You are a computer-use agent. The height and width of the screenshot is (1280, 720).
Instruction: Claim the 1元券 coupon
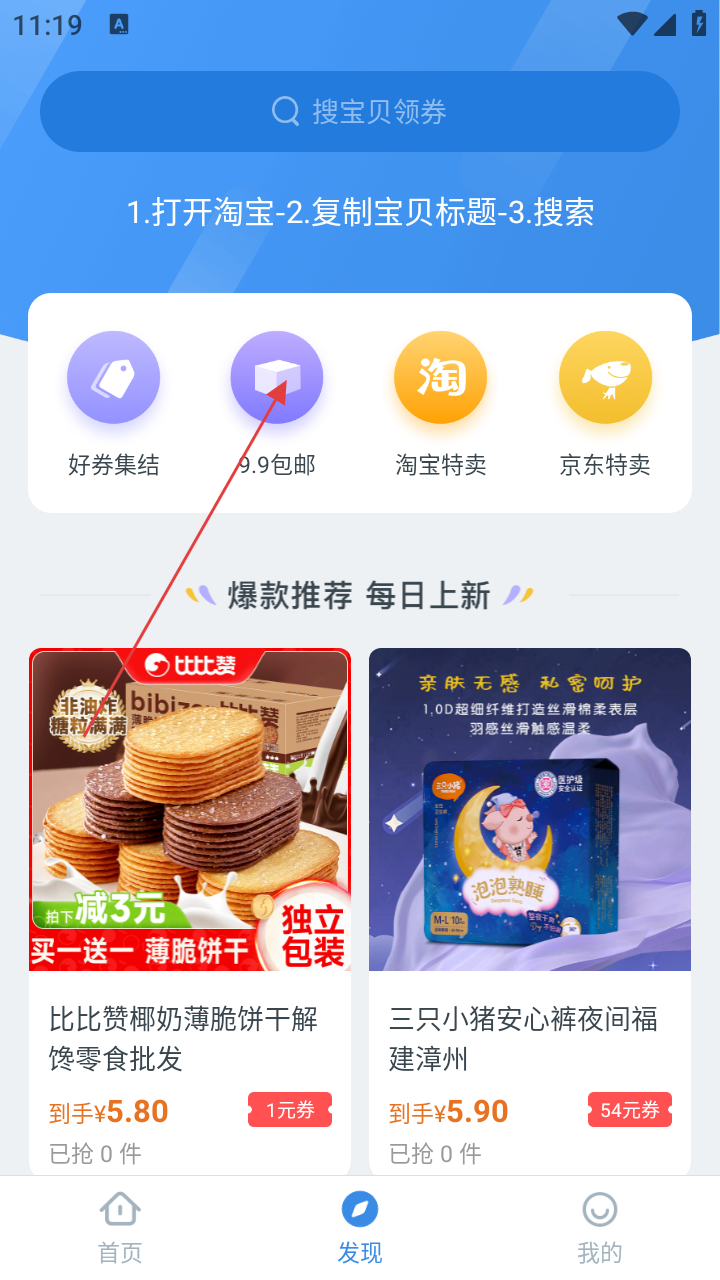[290, 1110]
